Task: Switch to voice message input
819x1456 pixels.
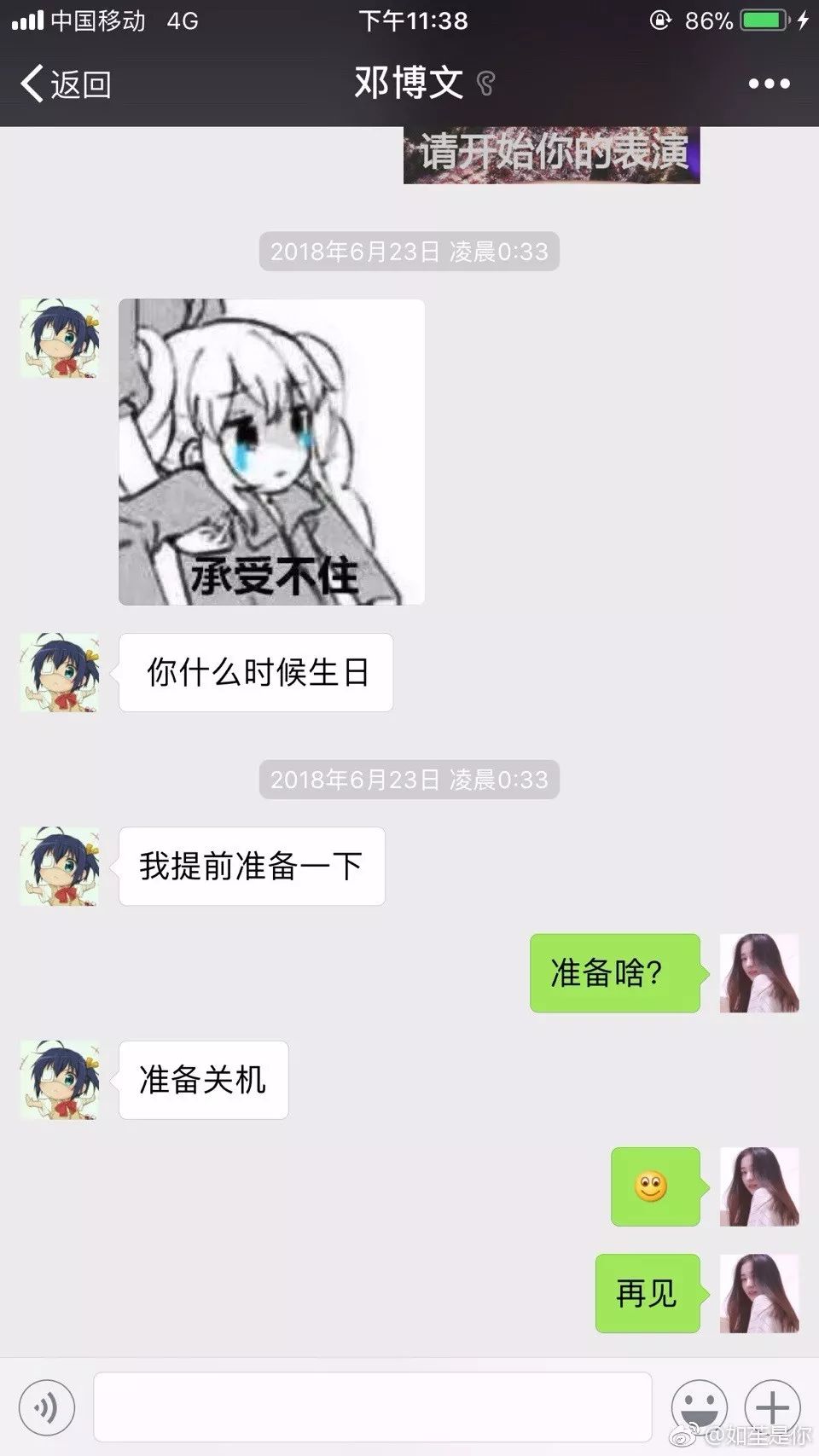Action: (46, 1407)
